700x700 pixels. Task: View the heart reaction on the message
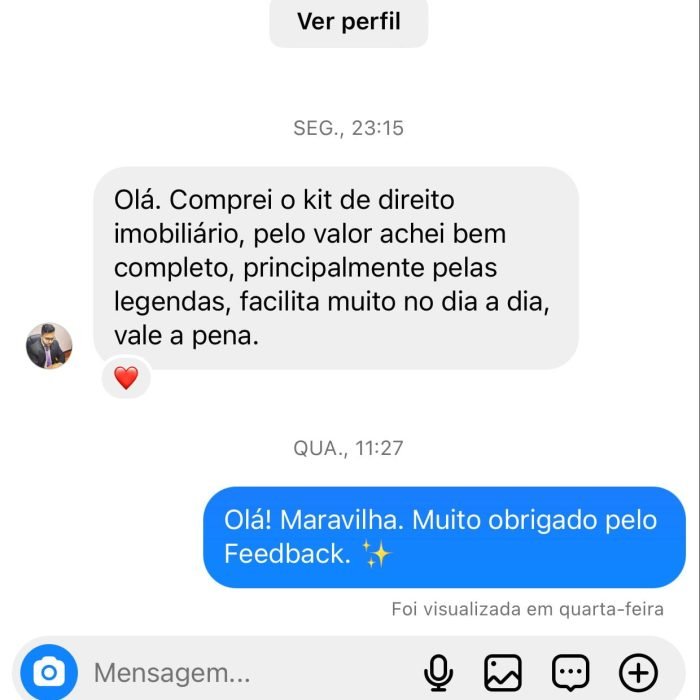pyautogui.click(x=126, y=378)
